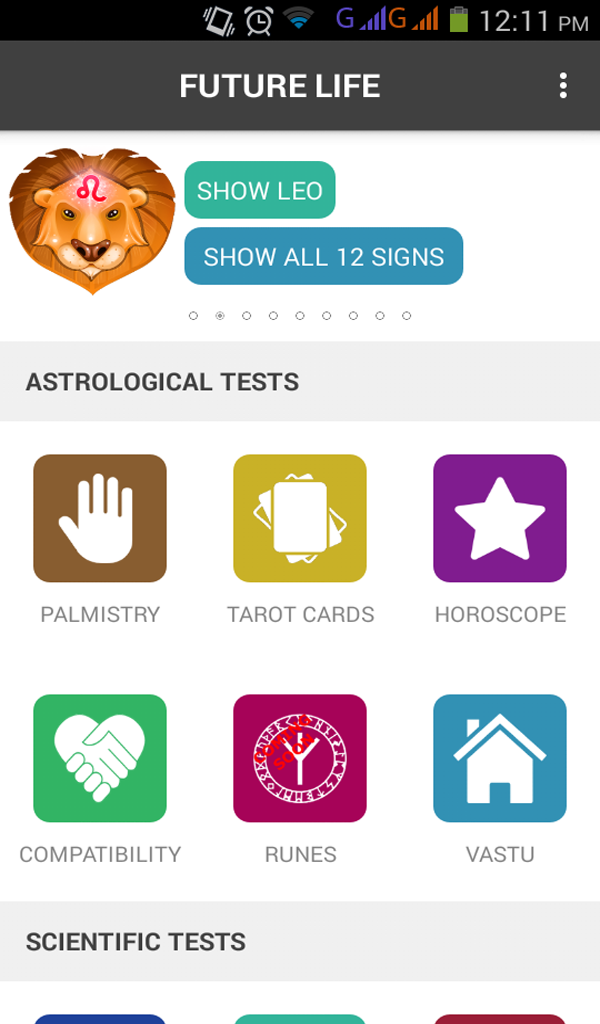Screen dimensions: 600x1024
Task: Show all 12 zodiac signs
Action: coord(323,256)
